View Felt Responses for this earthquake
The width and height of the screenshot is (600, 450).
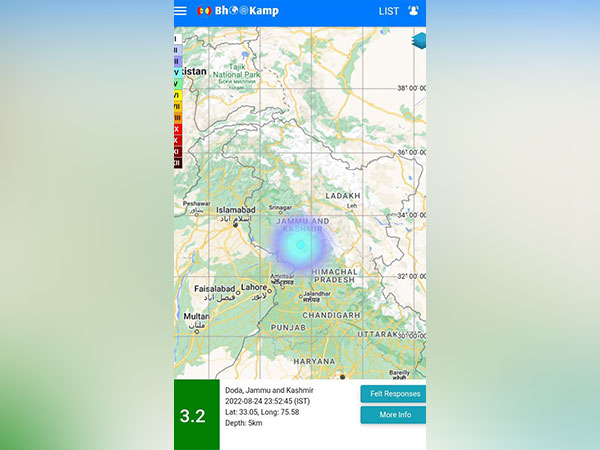(x=392, y=394)
